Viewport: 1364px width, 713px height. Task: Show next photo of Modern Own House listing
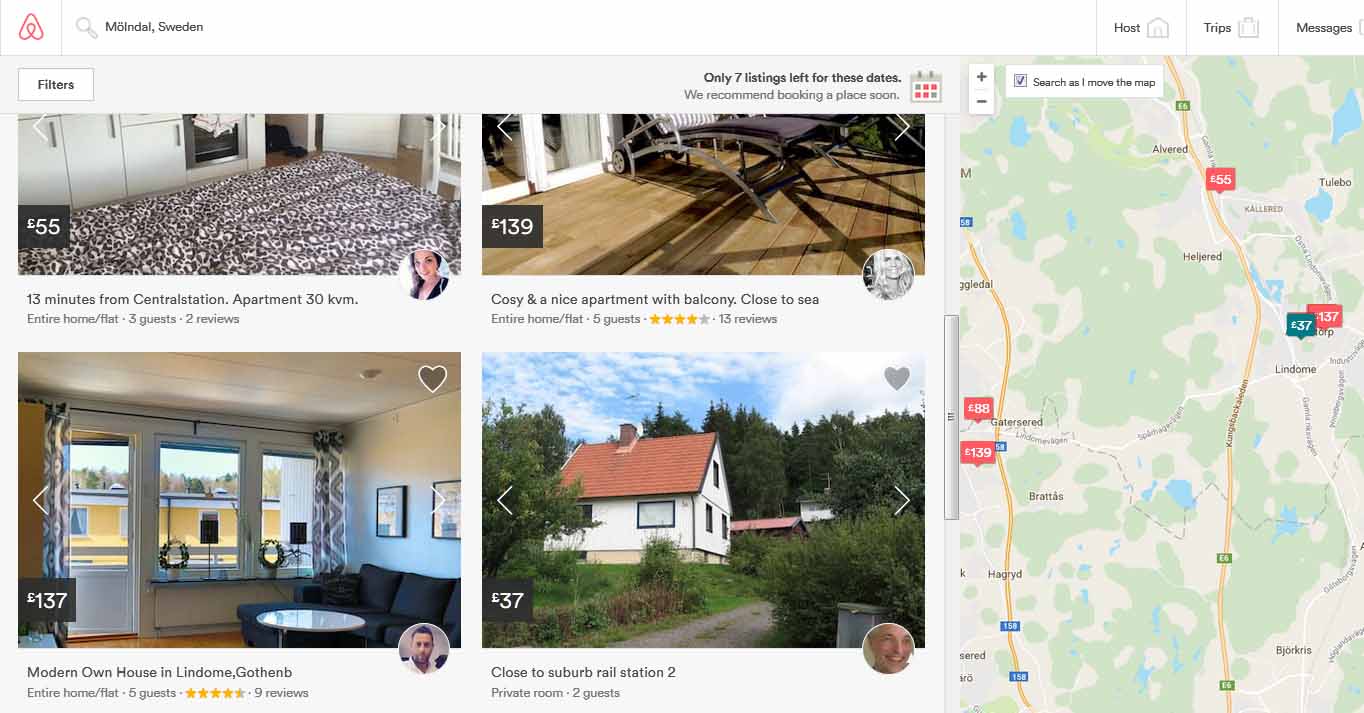point(438,500)
